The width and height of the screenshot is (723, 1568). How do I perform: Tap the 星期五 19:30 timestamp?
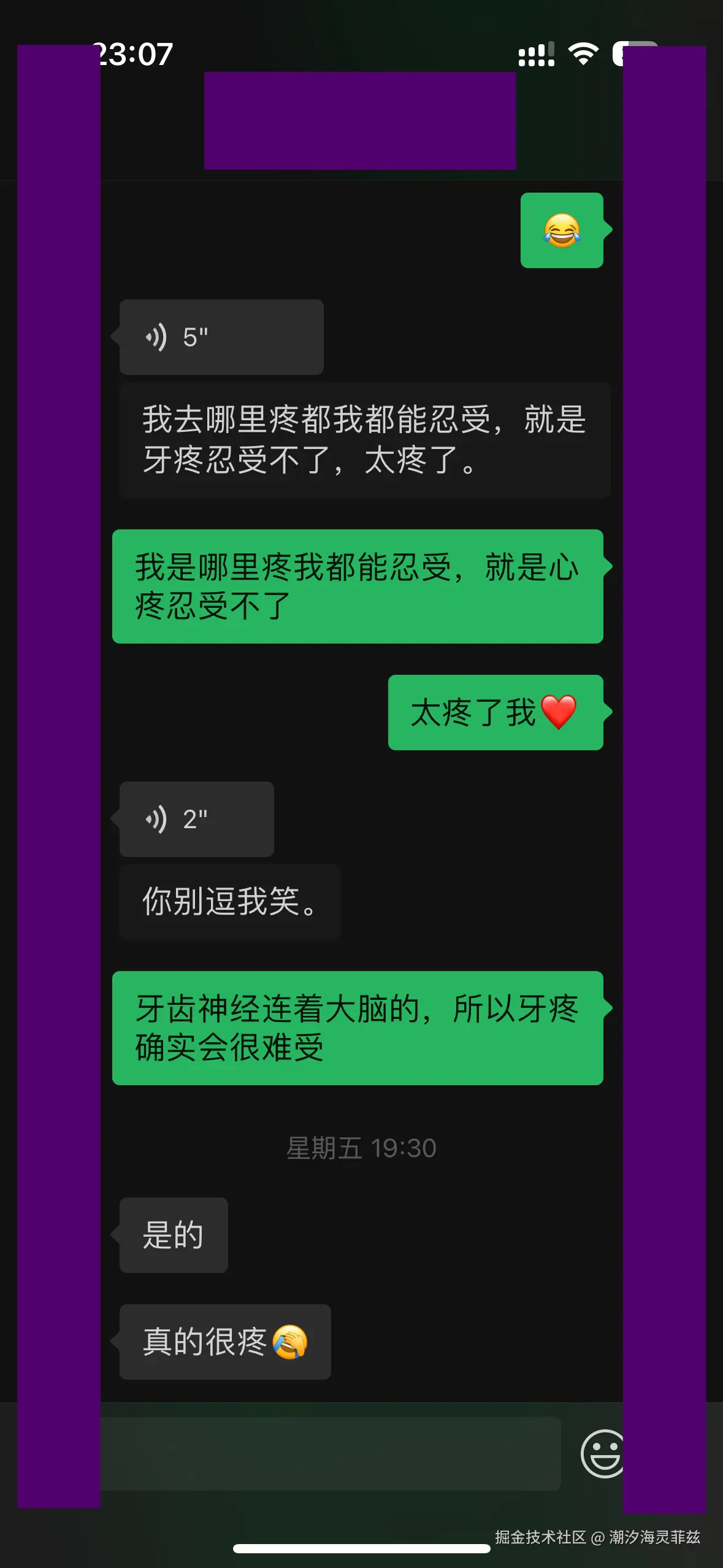pyautogui.click(x=361, y=1147)
